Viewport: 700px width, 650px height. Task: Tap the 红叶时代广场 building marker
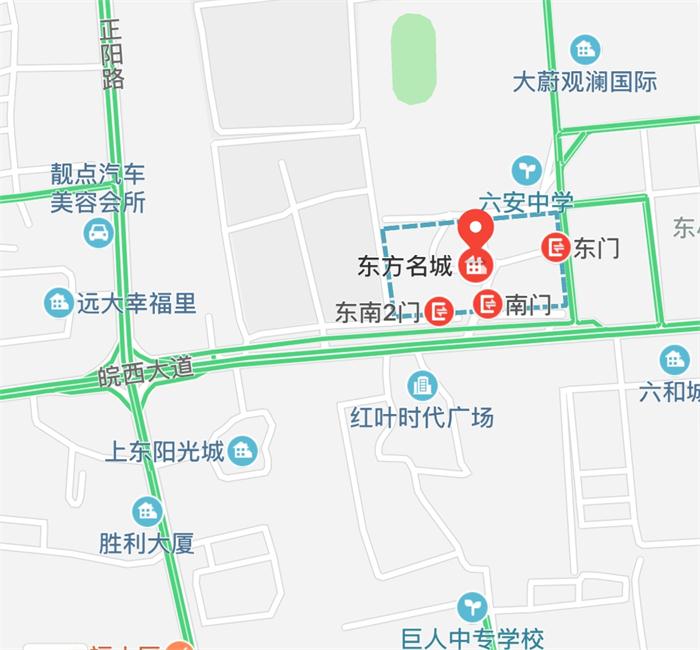(422, 385)
